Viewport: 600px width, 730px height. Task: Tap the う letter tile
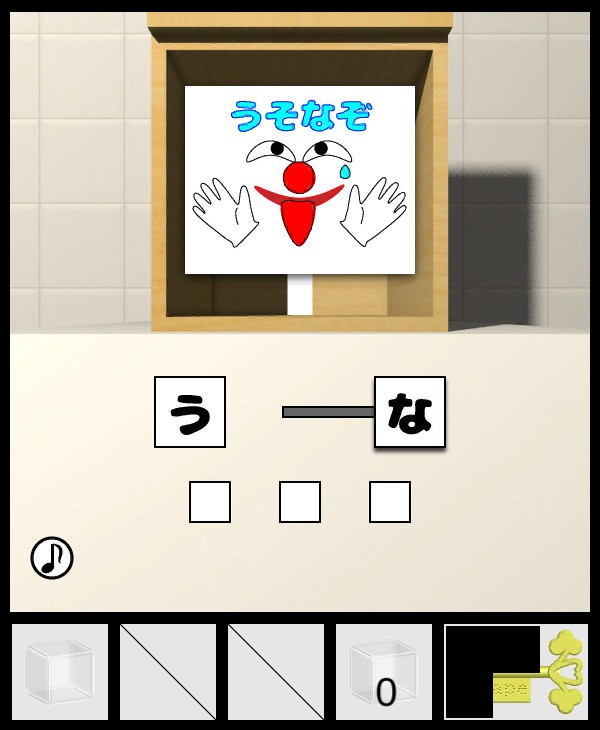click(190, 412)
